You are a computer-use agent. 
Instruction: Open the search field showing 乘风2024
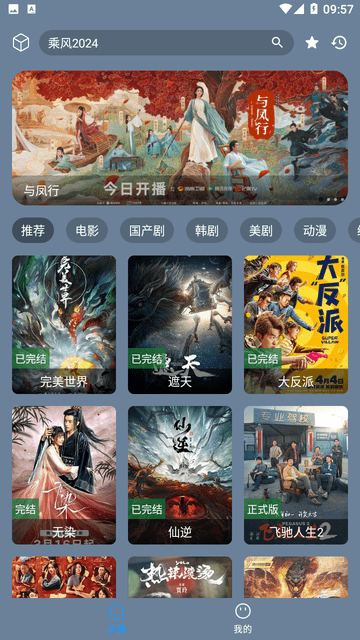(x=166, y=42)
